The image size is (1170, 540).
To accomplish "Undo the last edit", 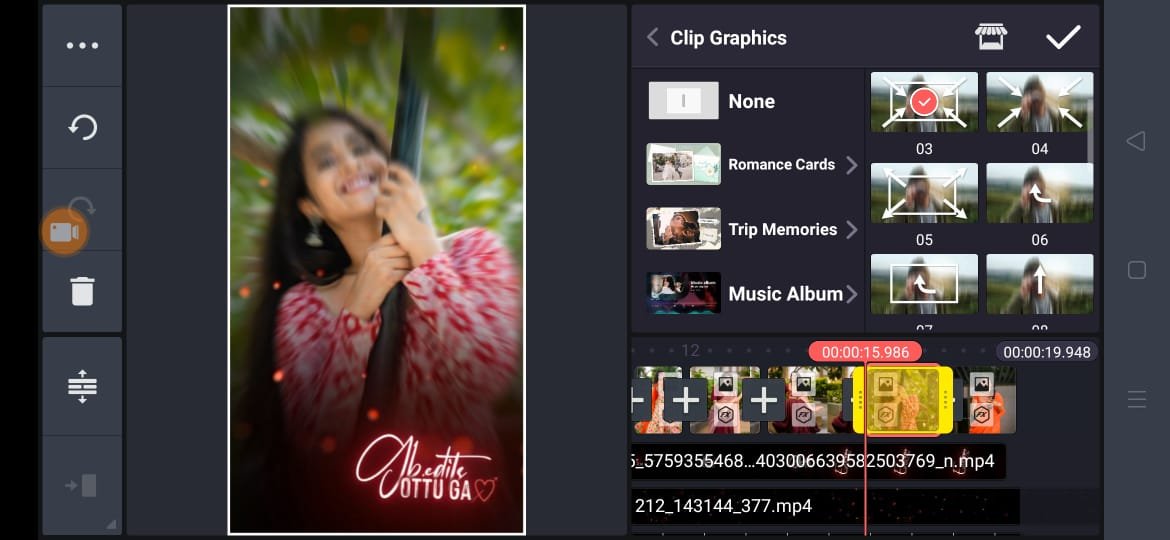I will tap(82, 128).
